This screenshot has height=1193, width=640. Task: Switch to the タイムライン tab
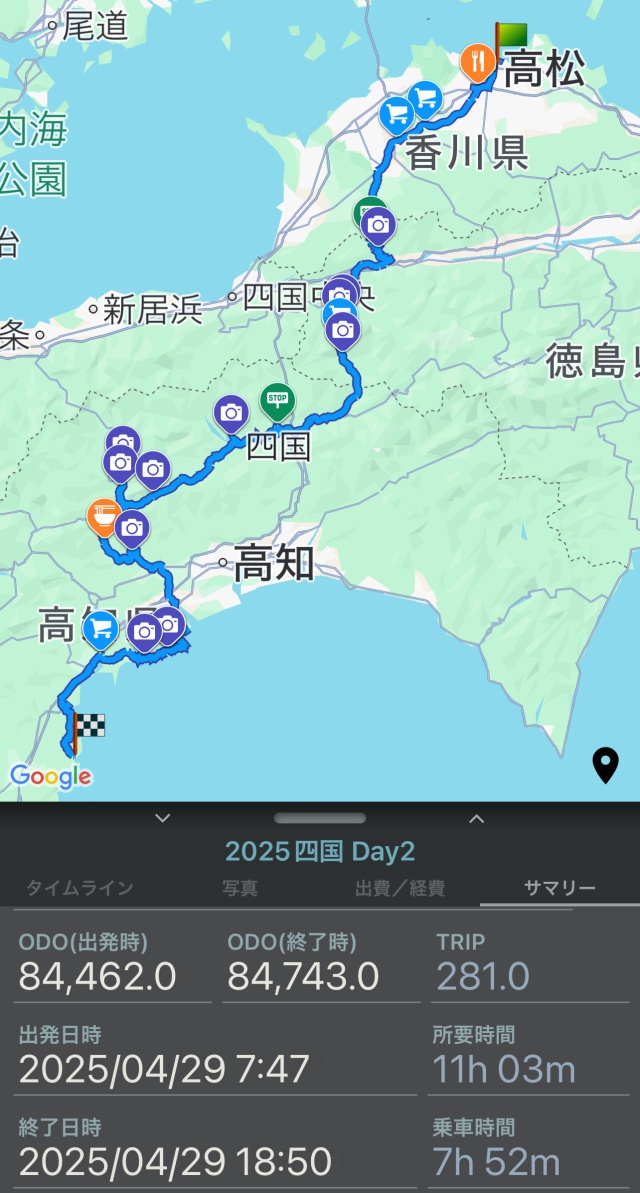click(80, 888)
